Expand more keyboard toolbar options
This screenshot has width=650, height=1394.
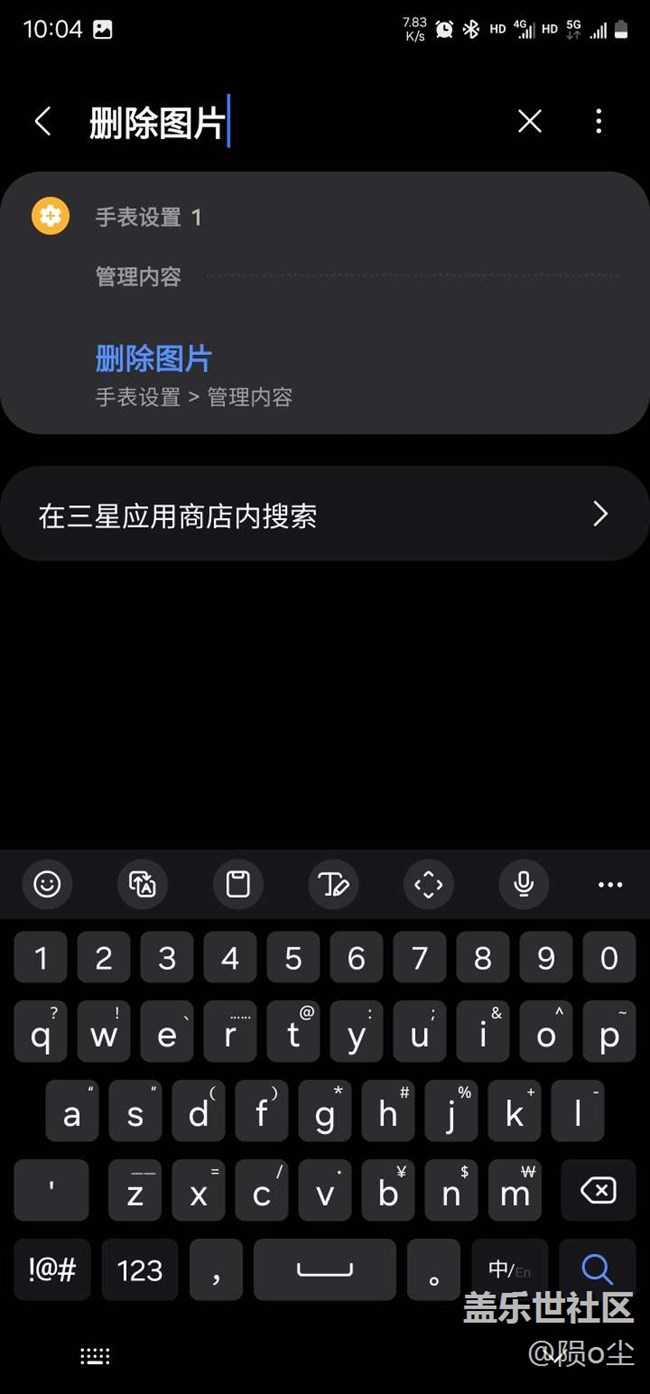click(x=610, y=884)
